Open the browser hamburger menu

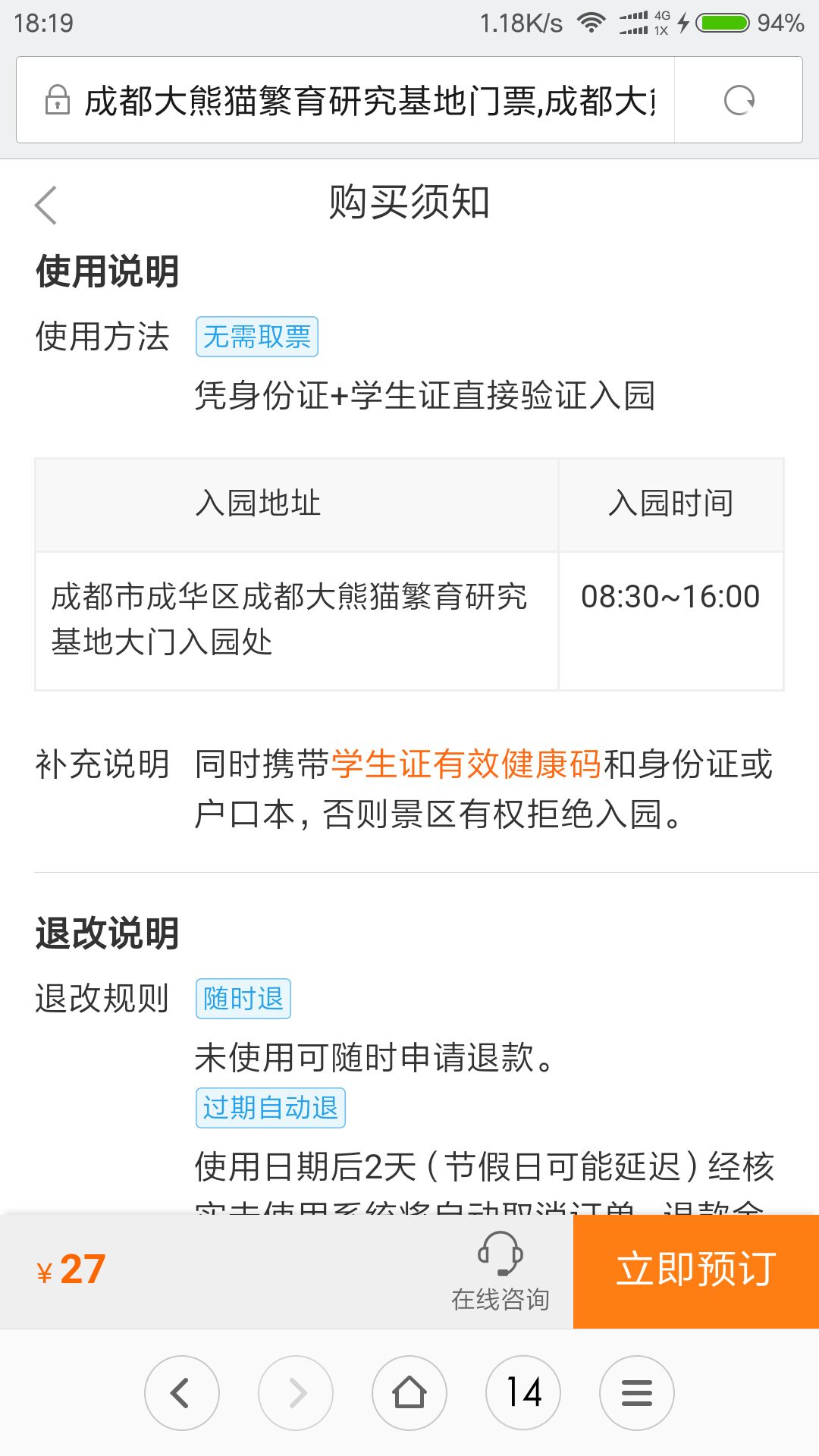coord(637,1393)
